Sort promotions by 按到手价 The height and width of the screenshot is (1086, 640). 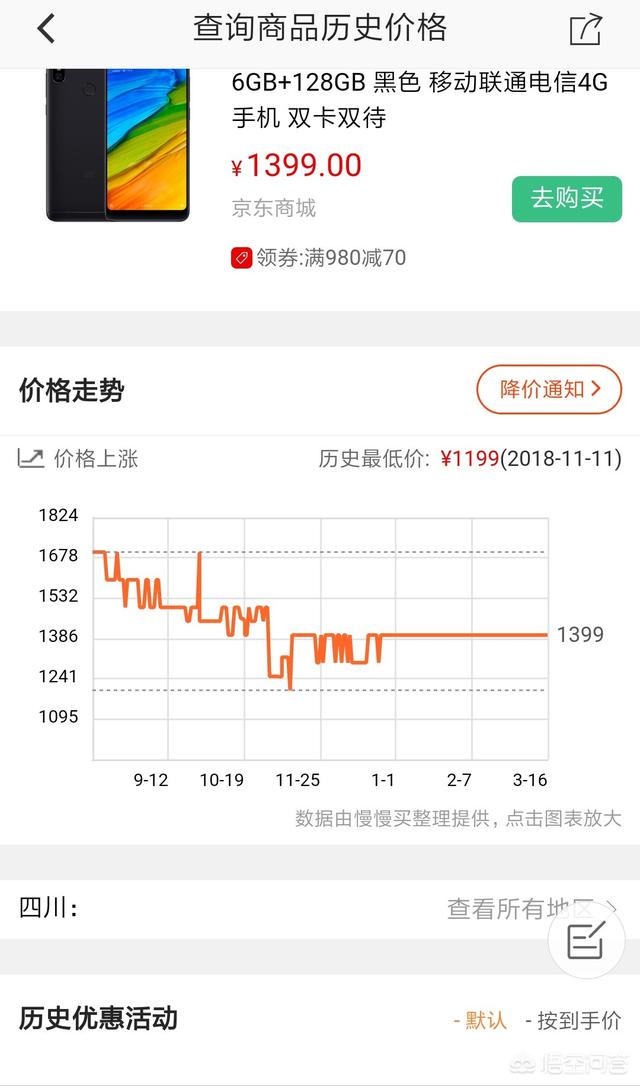(573, 1020)
